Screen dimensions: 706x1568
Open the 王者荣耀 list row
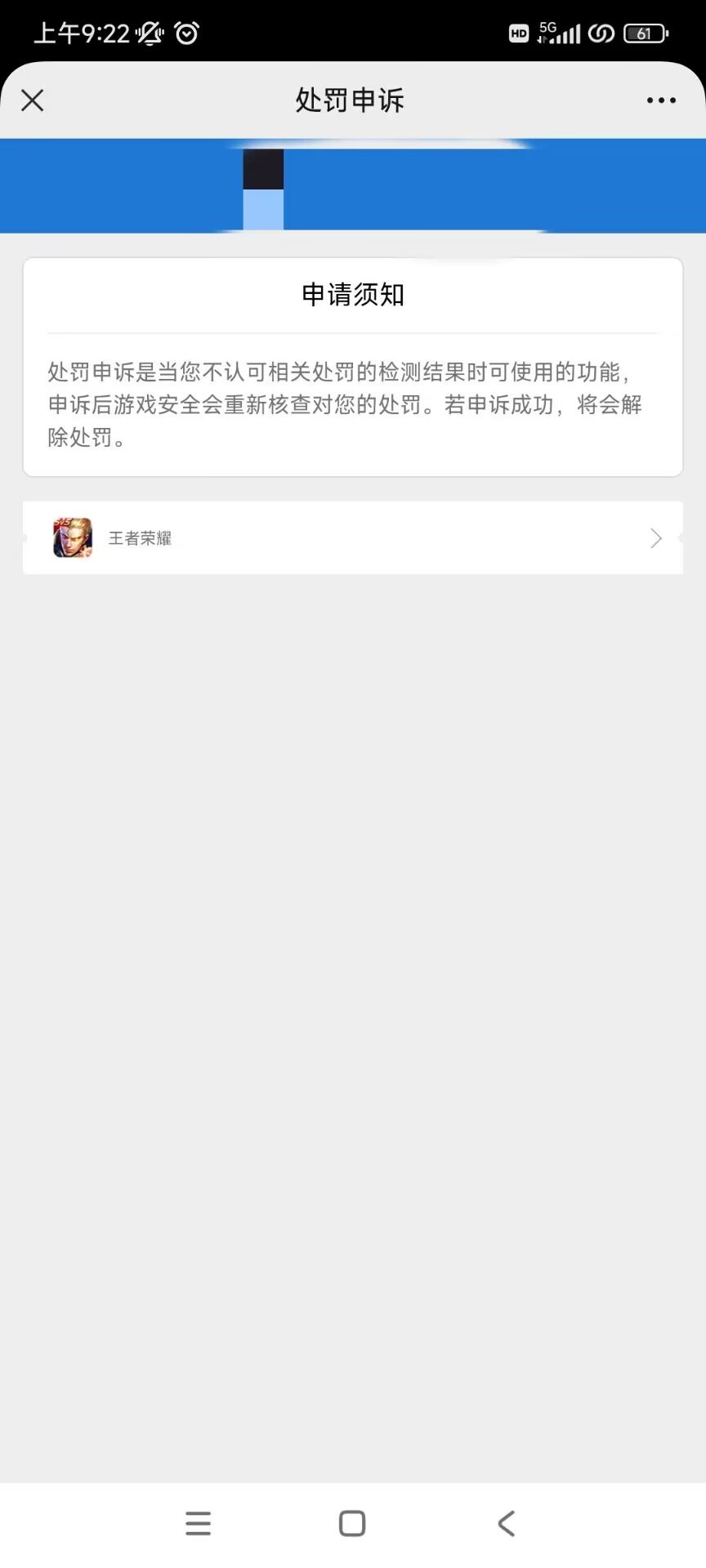coord(351,537)
